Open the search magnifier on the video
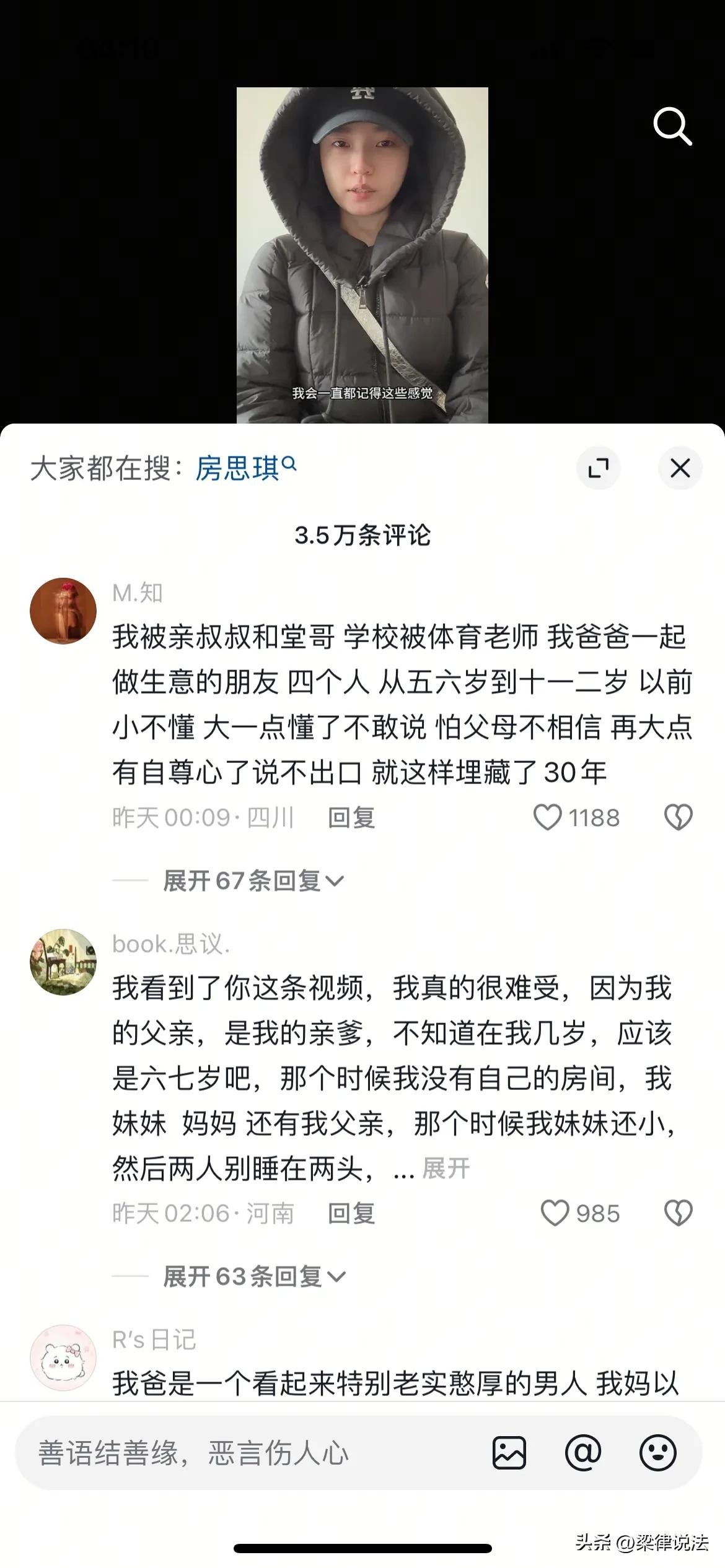This screenshot has width=725, height=1568. point(672,127)
